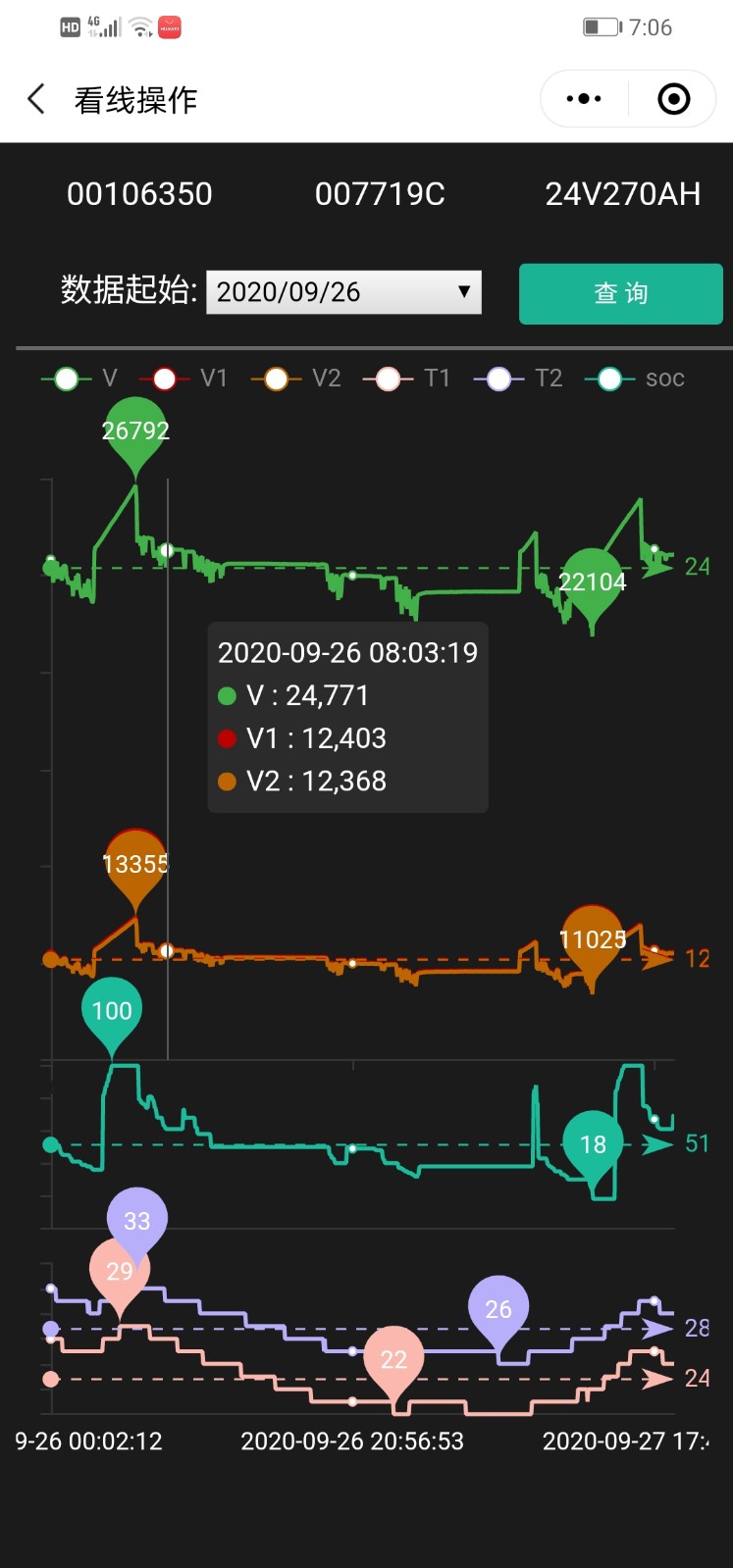Close the mini program via circle icon
Image resolution: width=733 pixels, height=1568 pixels.
(x=673, y=99)
